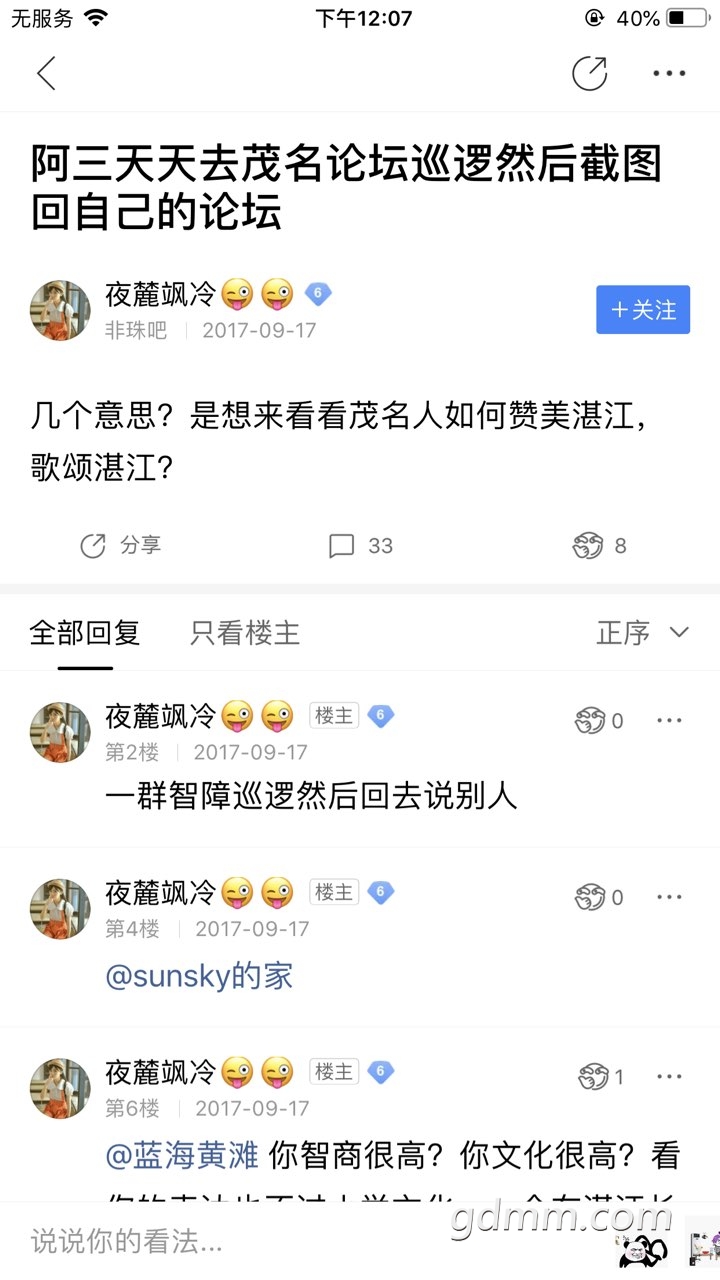720x1280 pixels.
Task: Open the @sunsky的家 mention
Action: 199,976
